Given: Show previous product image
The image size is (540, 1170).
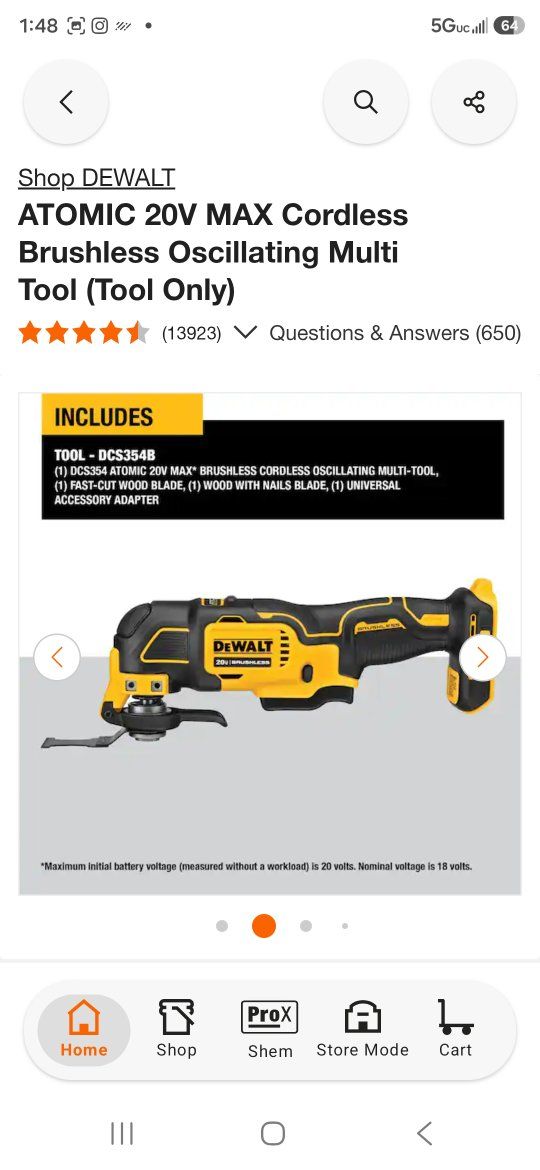Looking at the screenshot, I should [57, 657].
